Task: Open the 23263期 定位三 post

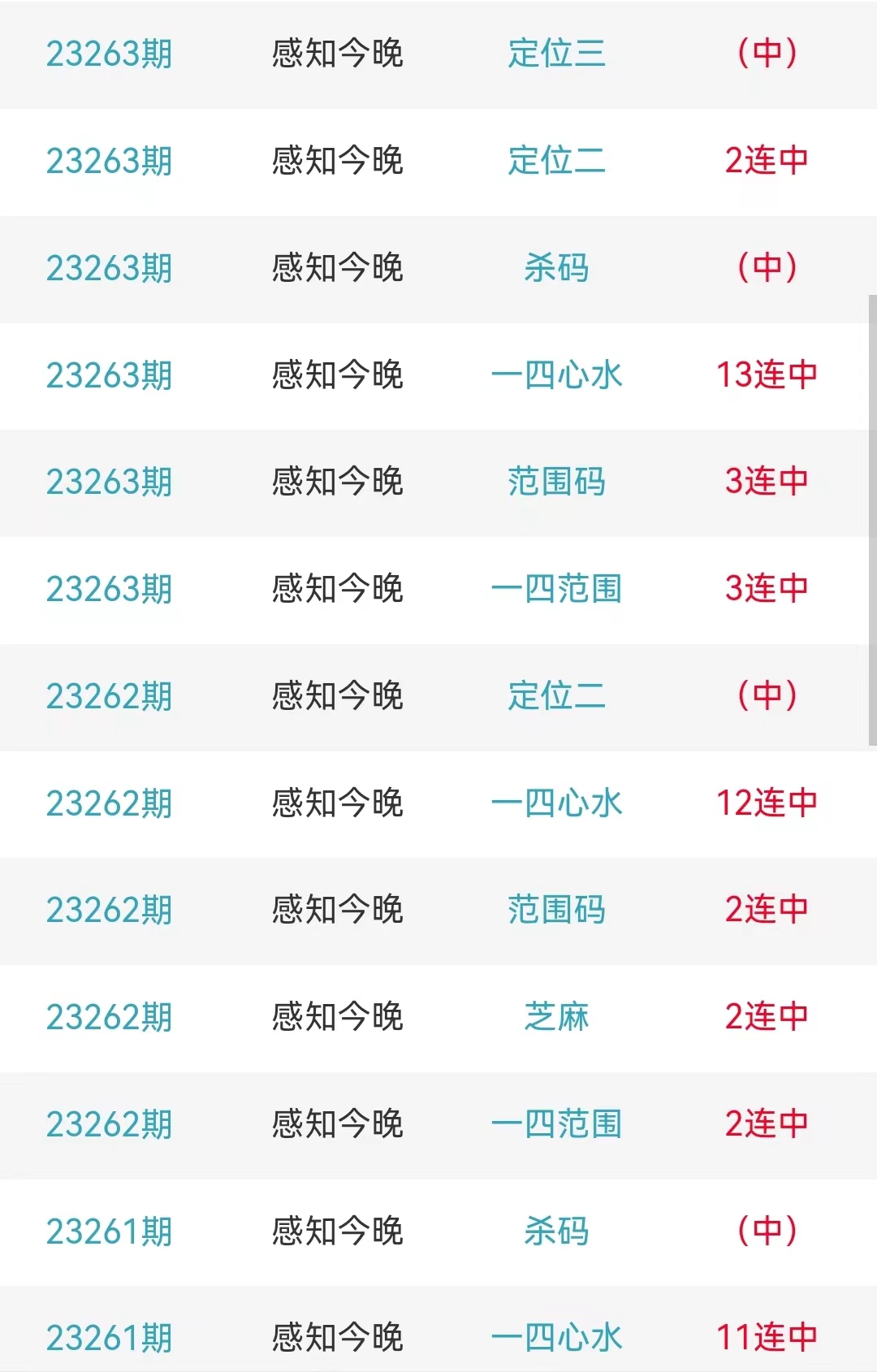Action: coord(556,54)
